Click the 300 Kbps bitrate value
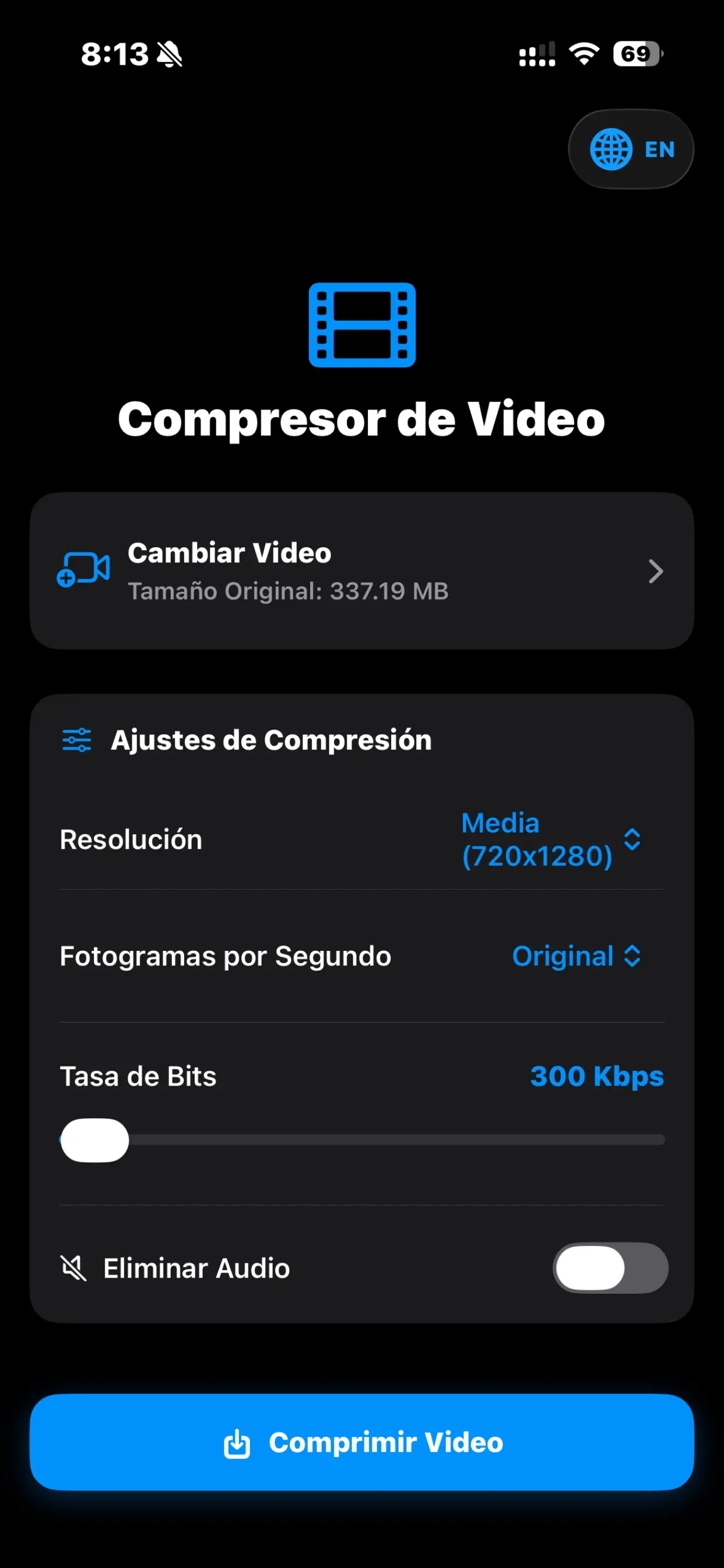Image resolution: width=724 pixels, height=1568 pixels. point(597,1076)
